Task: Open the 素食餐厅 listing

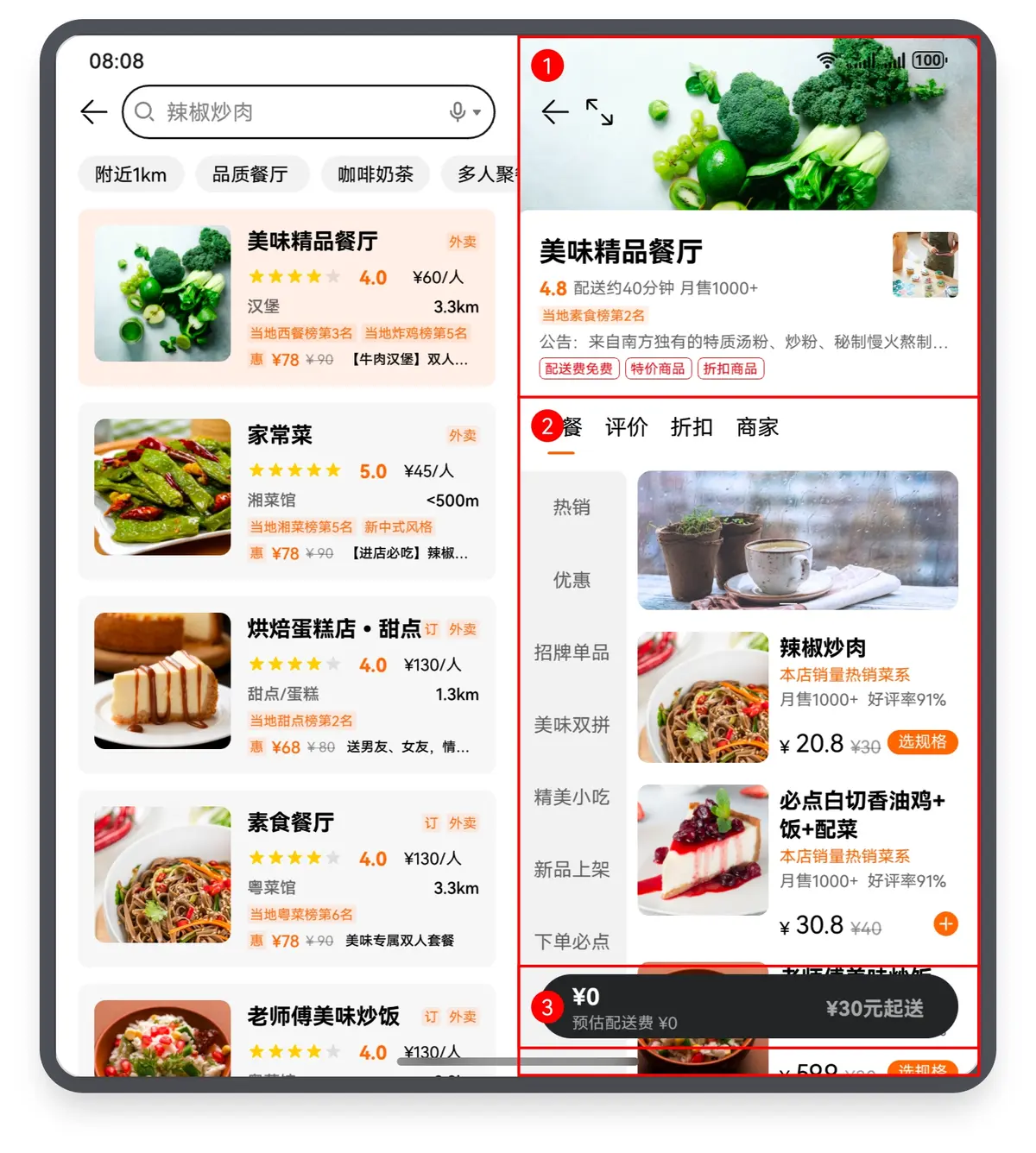Action: pos(287,878)
